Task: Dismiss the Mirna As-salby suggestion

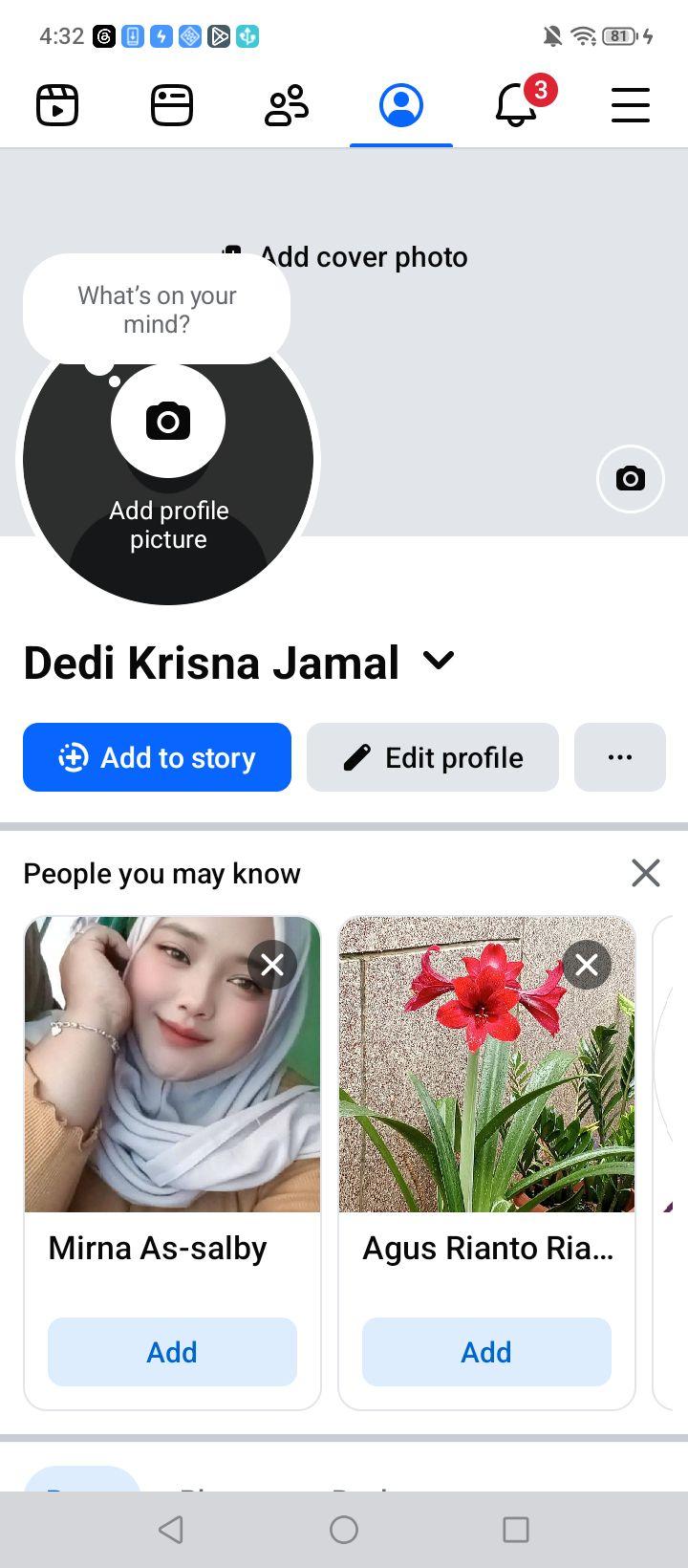Action: pyautogui.click(x=272, y=965)
